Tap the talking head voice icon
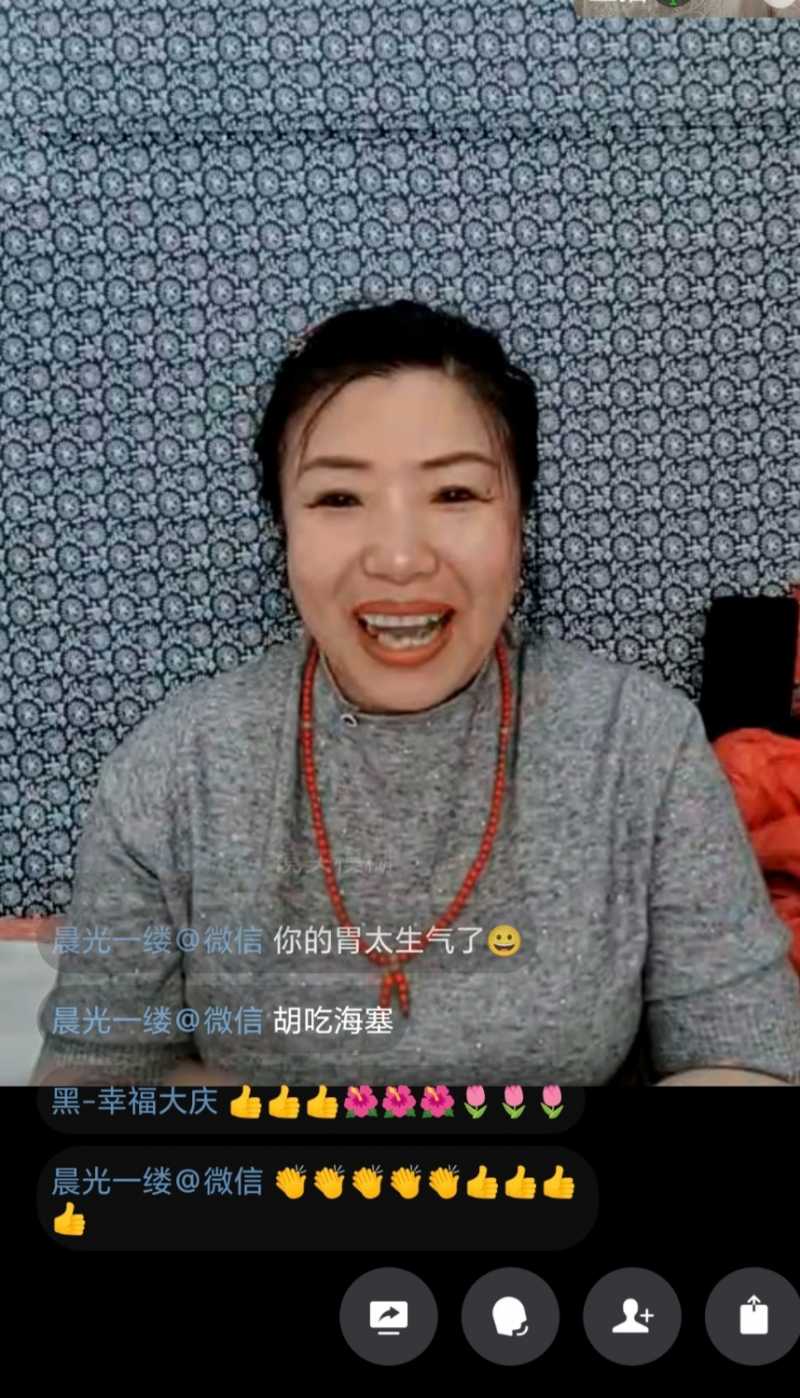Viewport: 800px width, 1398px height. (x=510, y=1316)
